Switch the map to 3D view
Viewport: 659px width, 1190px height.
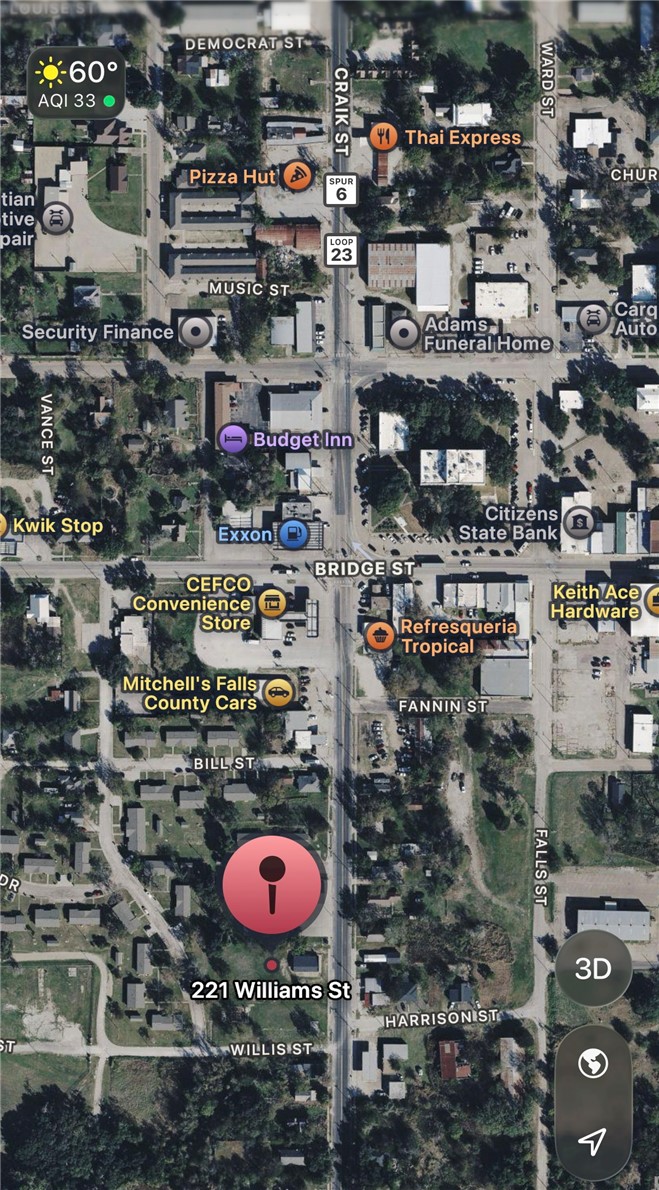593,968
